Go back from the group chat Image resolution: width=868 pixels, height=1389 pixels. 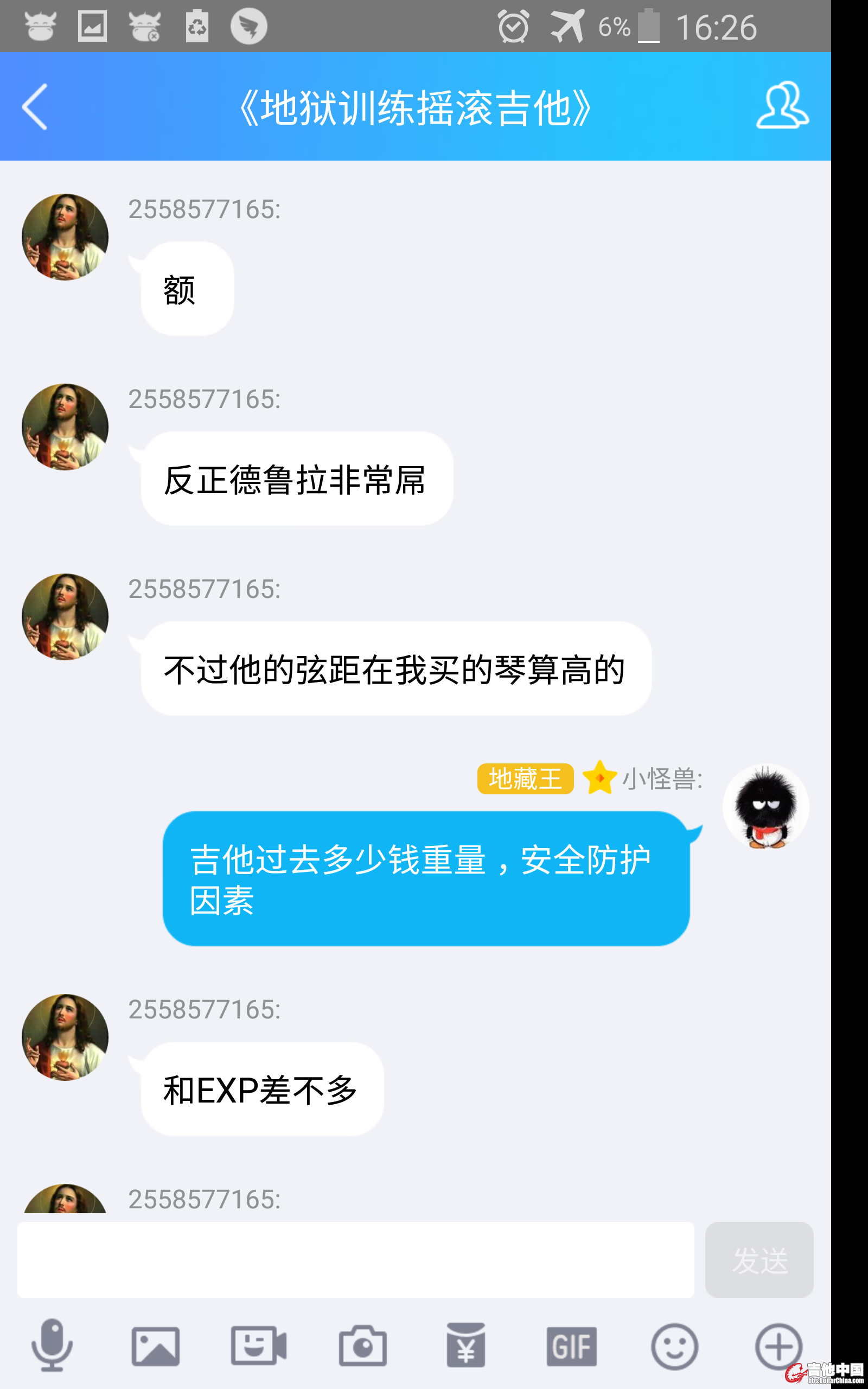point(34,107)
